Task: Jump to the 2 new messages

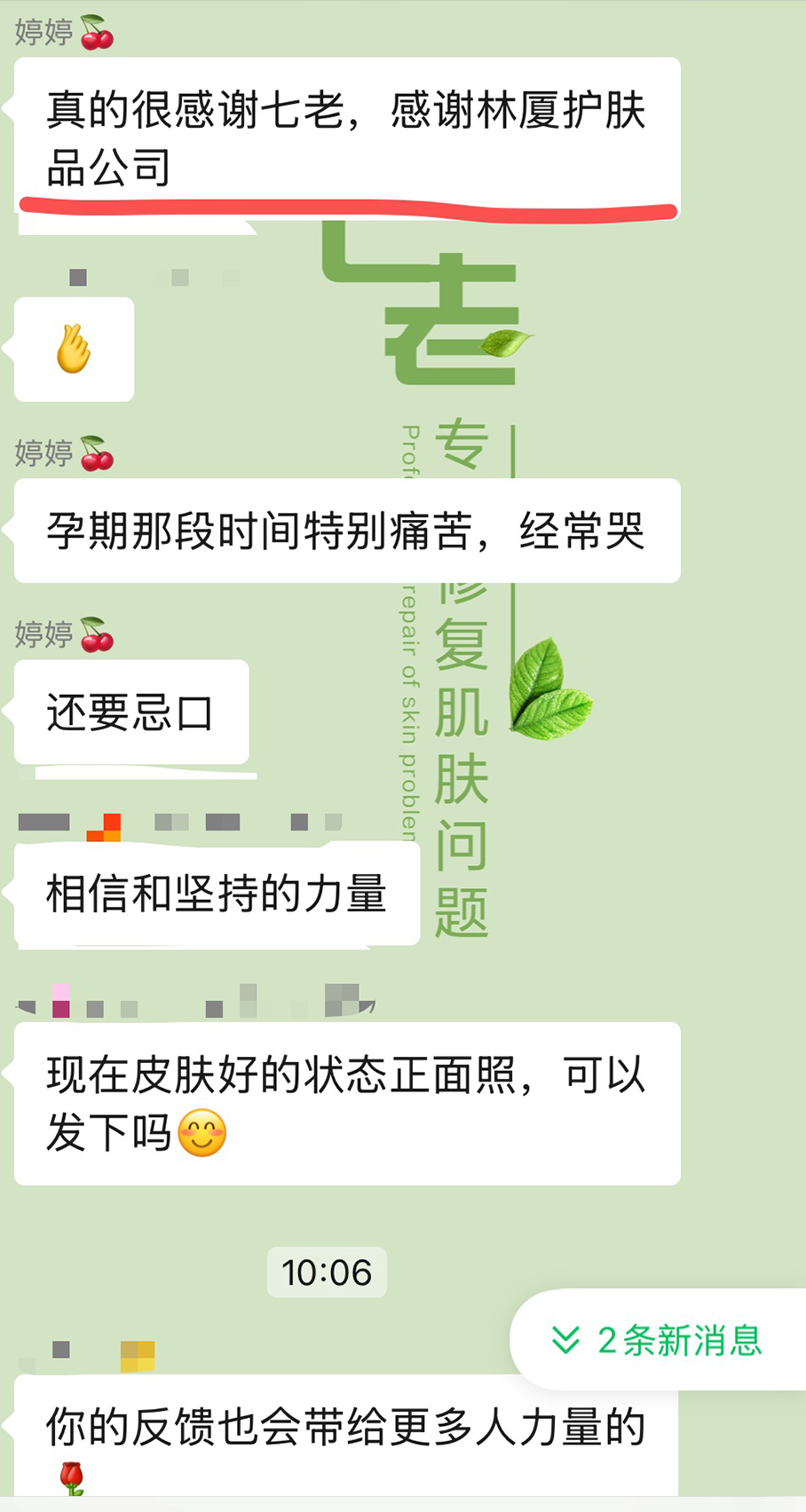Action: pyautogui.click(x=659, y=1340)
